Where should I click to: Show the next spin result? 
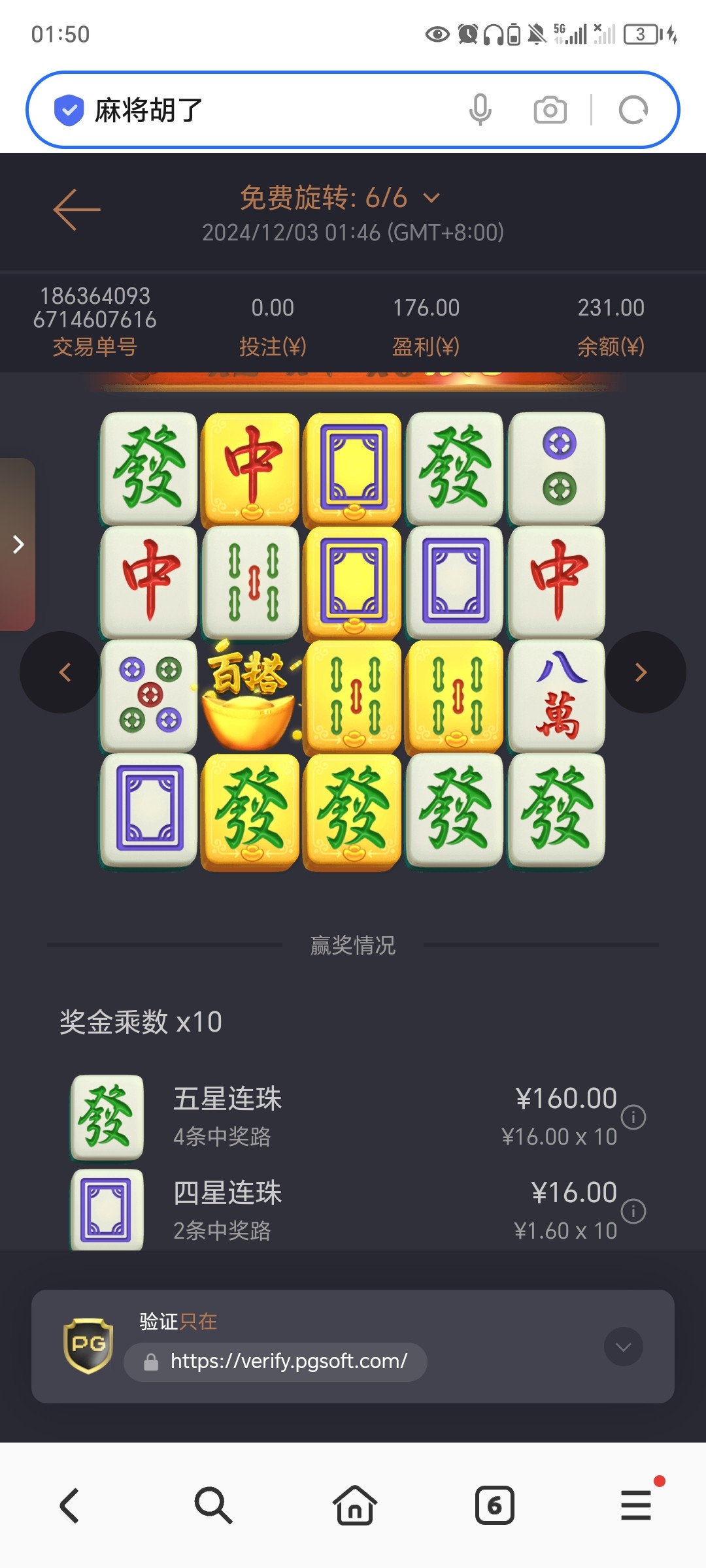click(x=643, y=672)
